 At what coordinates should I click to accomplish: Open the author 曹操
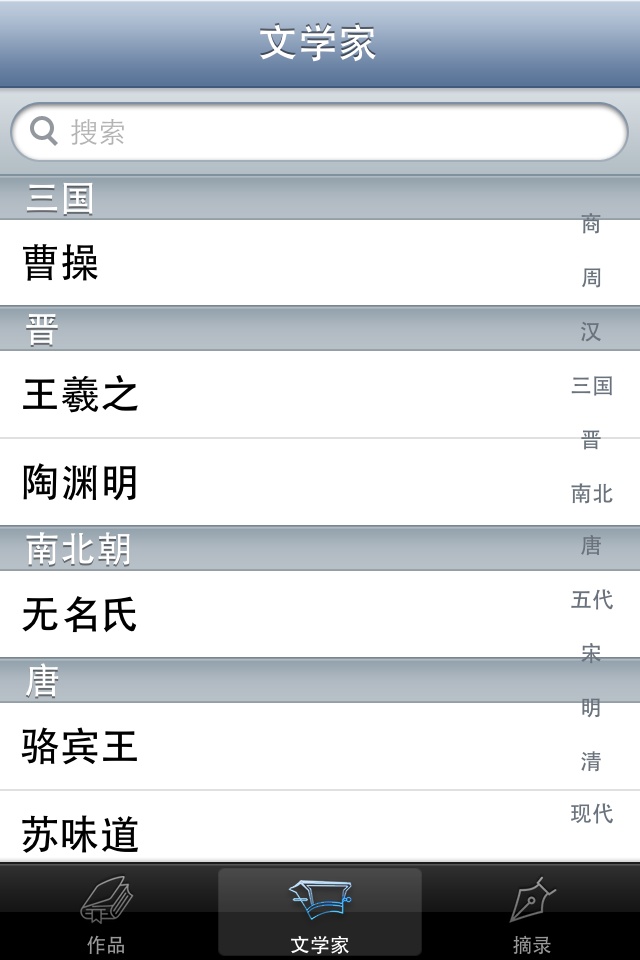(320, 263)
